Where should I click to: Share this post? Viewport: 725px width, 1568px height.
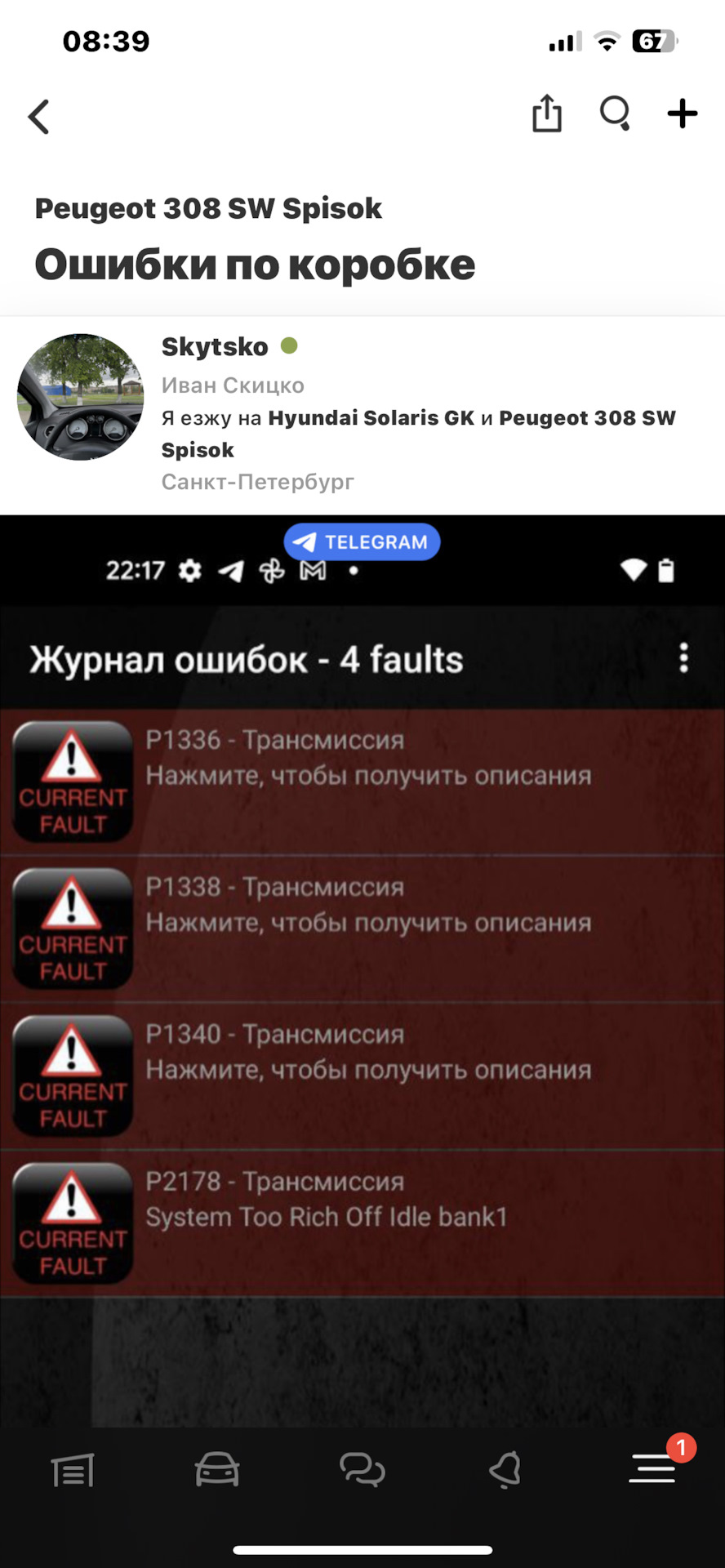tap(546, 114)
